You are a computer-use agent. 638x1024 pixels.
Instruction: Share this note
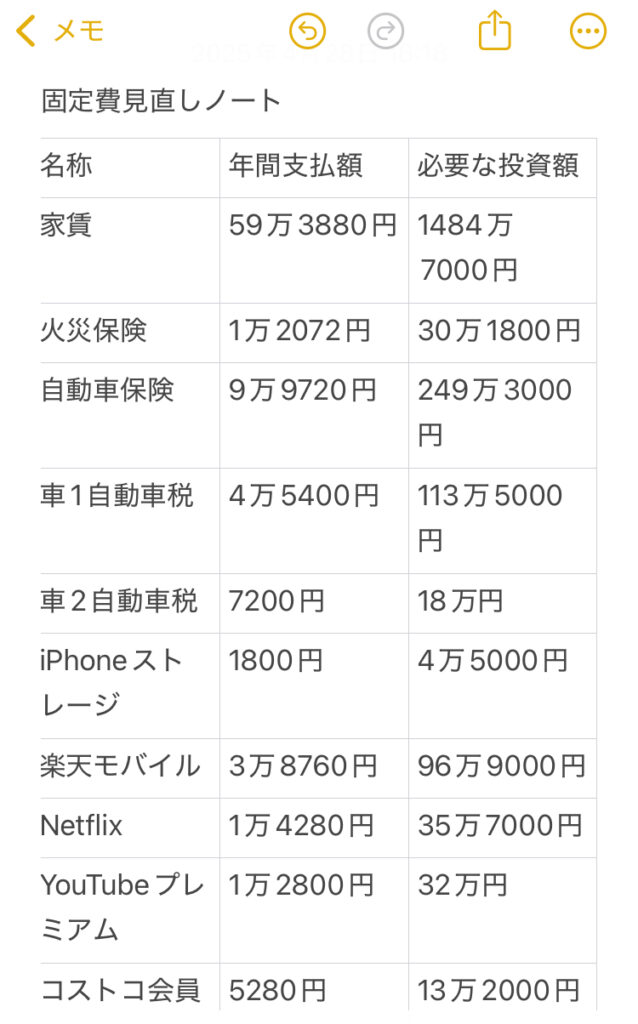tap(495, 29)
